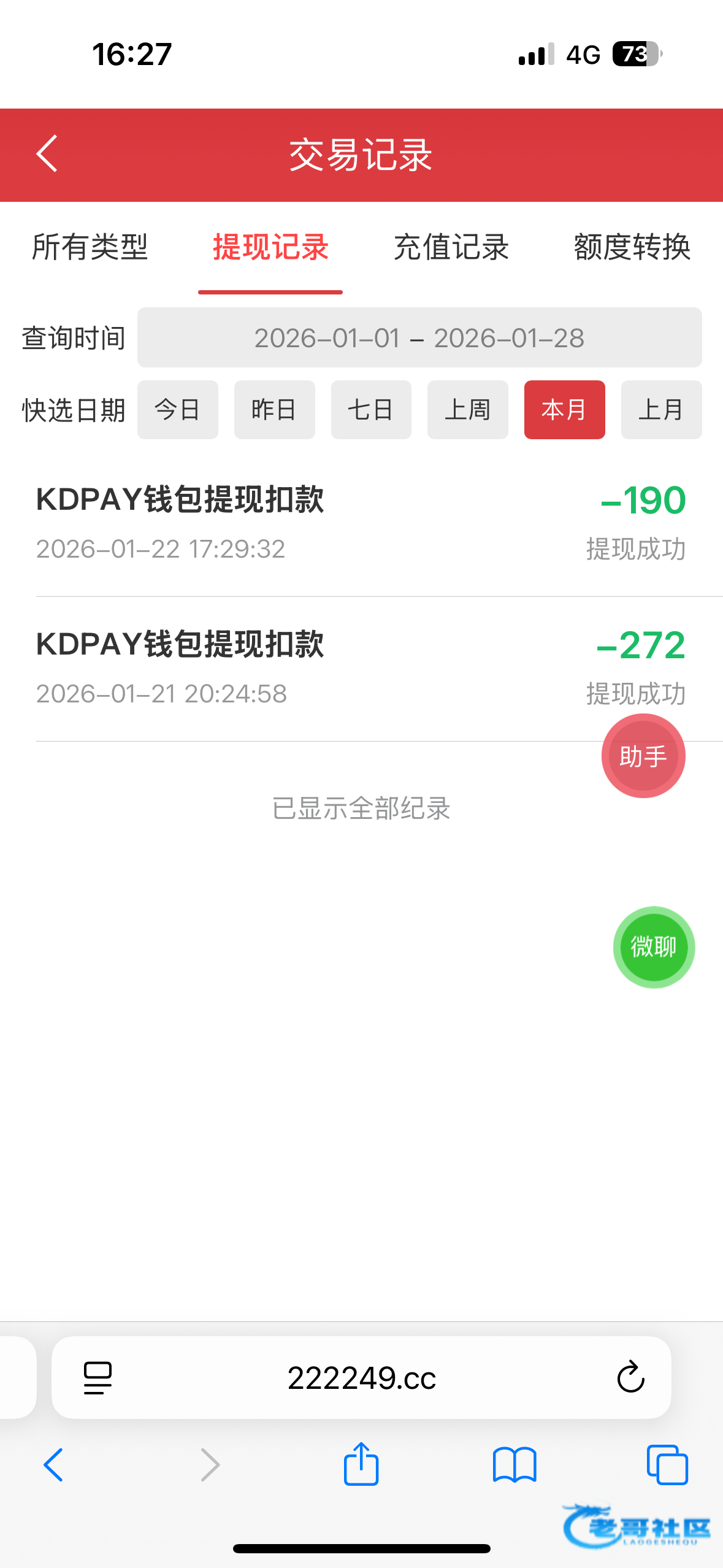
Task: Filter records by 今日
Action: click(178, 410)
